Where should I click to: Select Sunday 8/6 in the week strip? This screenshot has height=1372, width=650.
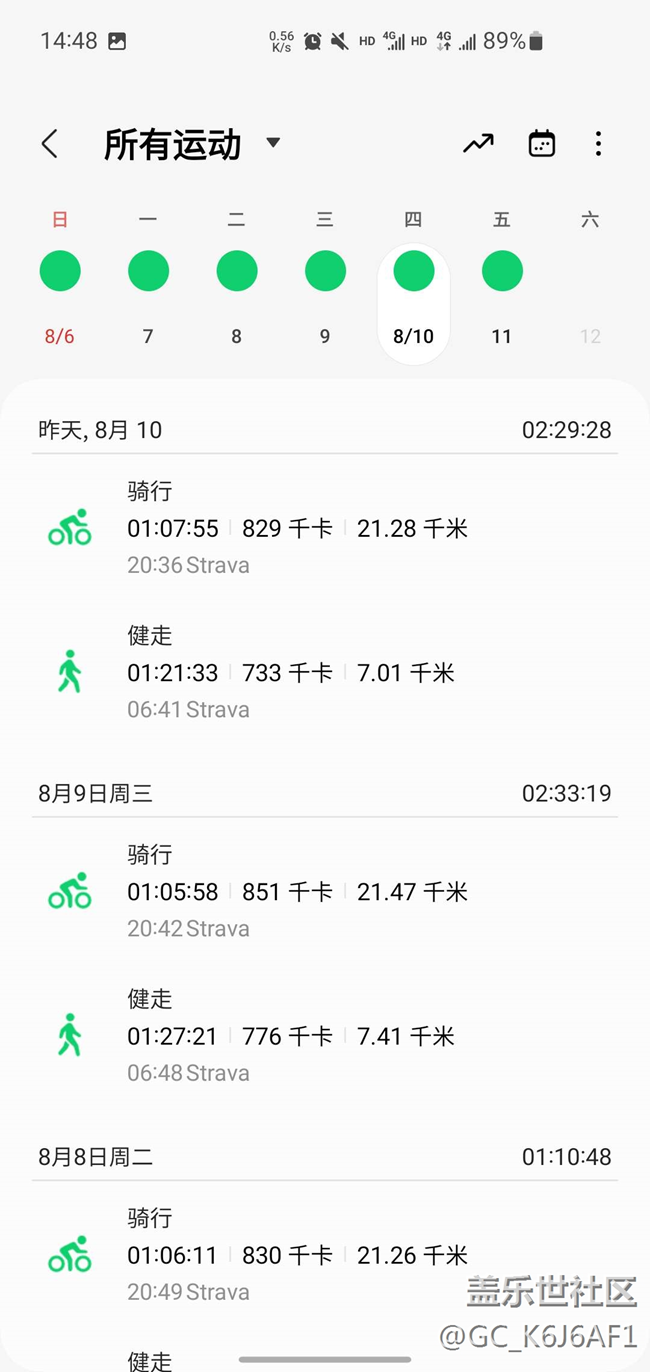[60, 272]
